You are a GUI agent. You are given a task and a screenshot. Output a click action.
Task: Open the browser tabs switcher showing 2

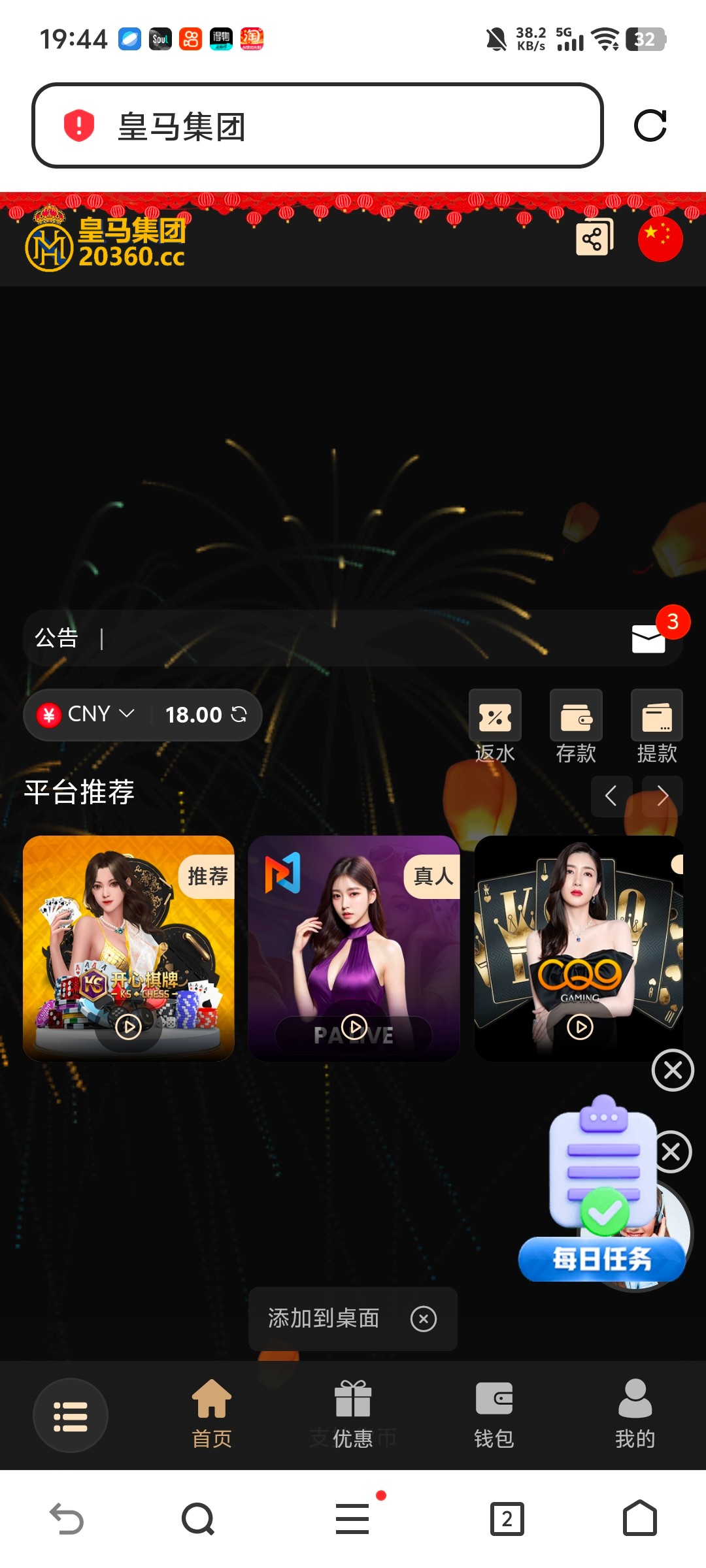pos(507,1519)
